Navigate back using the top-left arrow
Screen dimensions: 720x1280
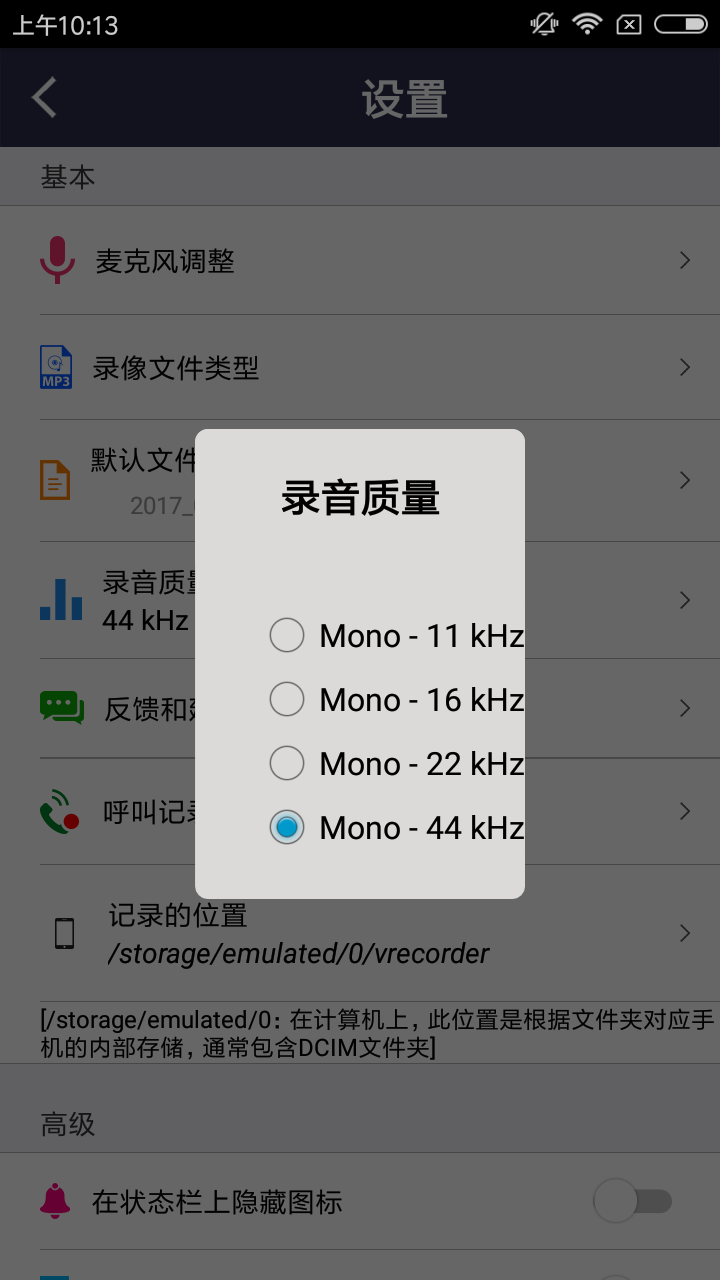click(42, 96)
